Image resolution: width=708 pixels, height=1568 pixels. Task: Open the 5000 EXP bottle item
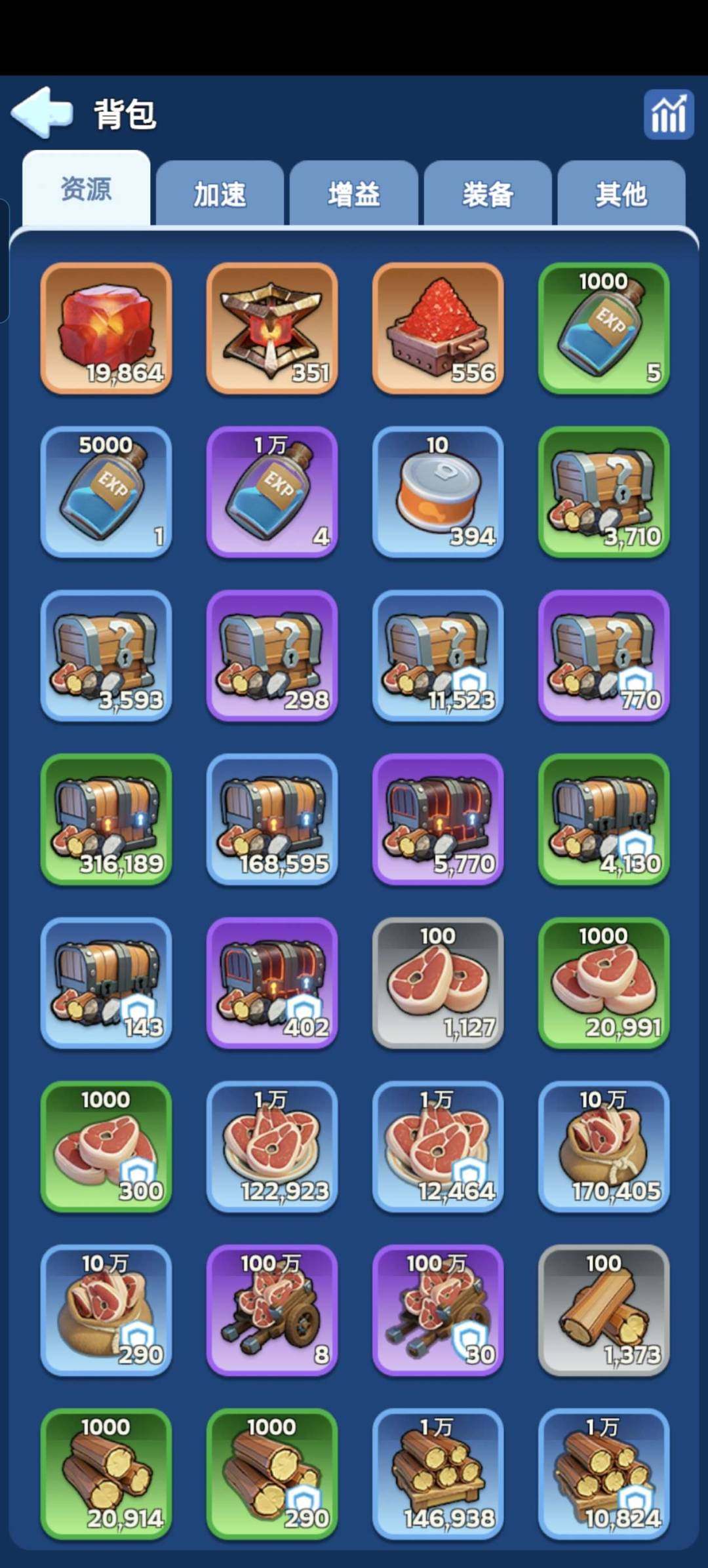point(106,492)
